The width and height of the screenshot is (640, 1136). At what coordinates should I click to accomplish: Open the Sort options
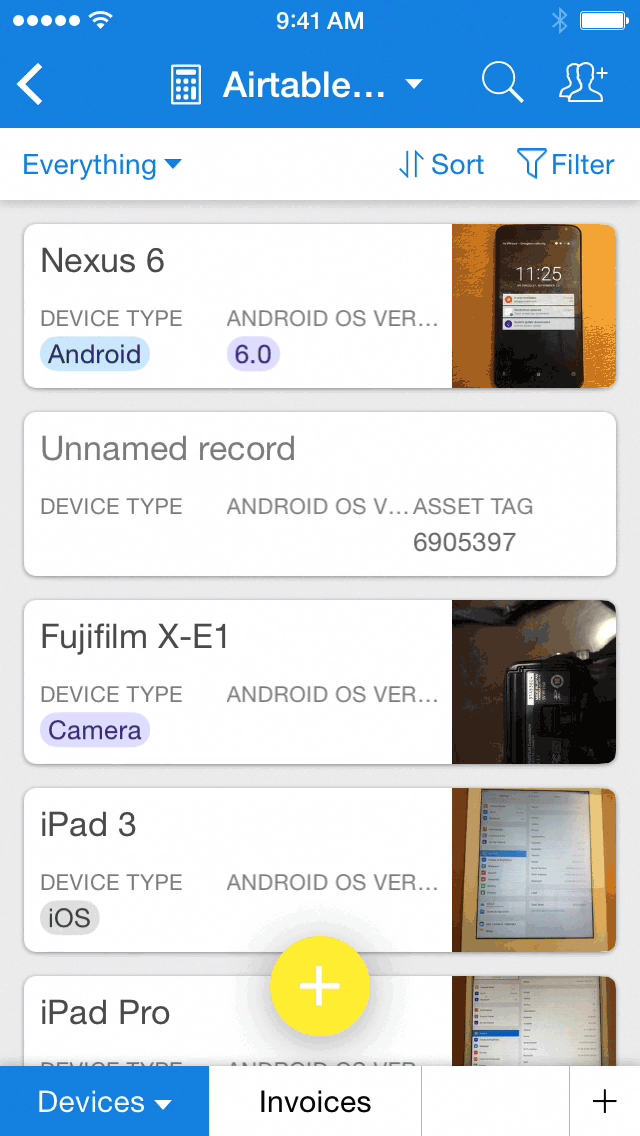[441, 165]
